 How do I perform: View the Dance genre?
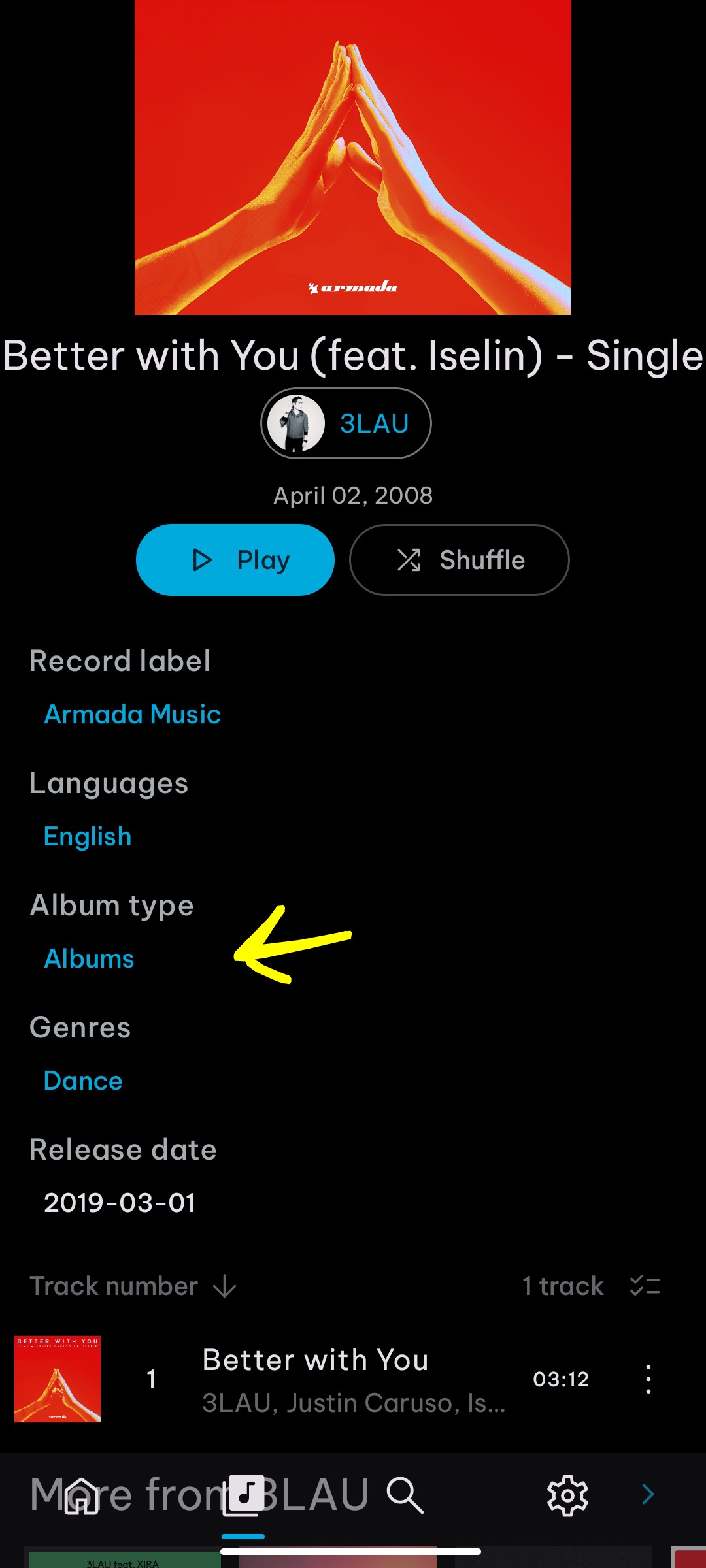pos(83,1081)
